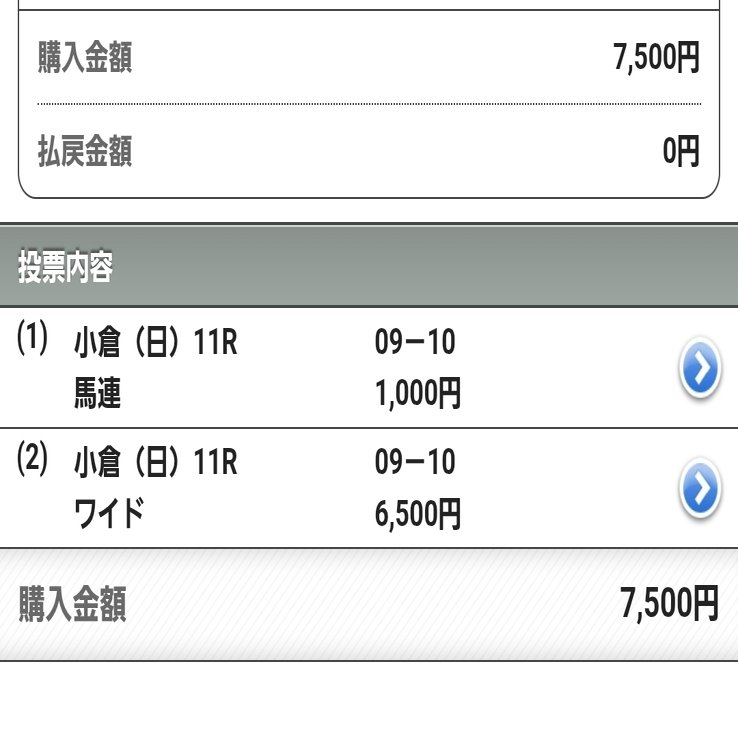Viewport: 738px width, 738px height.
Task: Open the 馬連 09-10 bet details
Action: coord(700,370)
